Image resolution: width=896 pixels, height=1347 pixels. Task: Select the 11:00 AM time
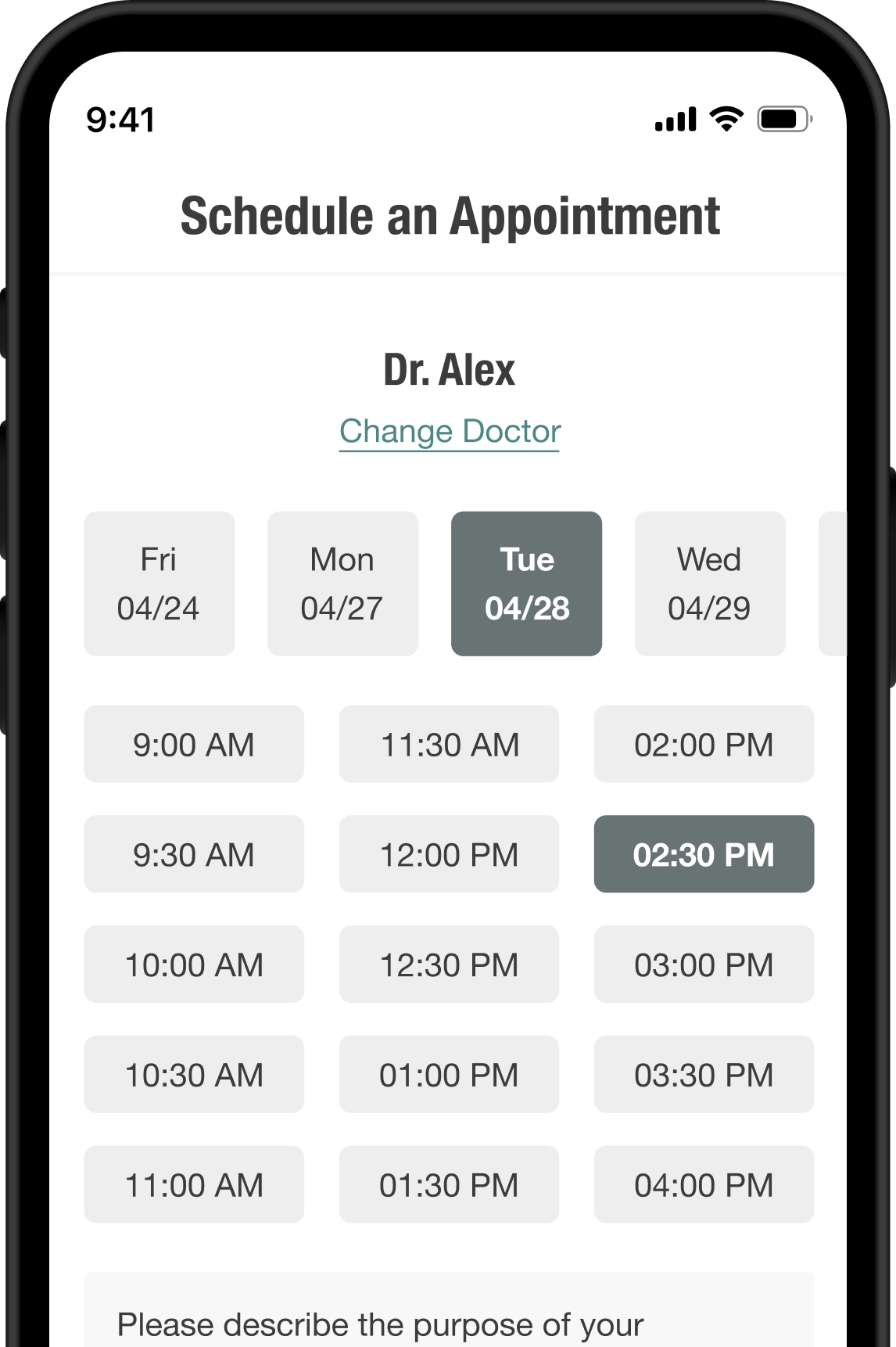click(193, 1184)
